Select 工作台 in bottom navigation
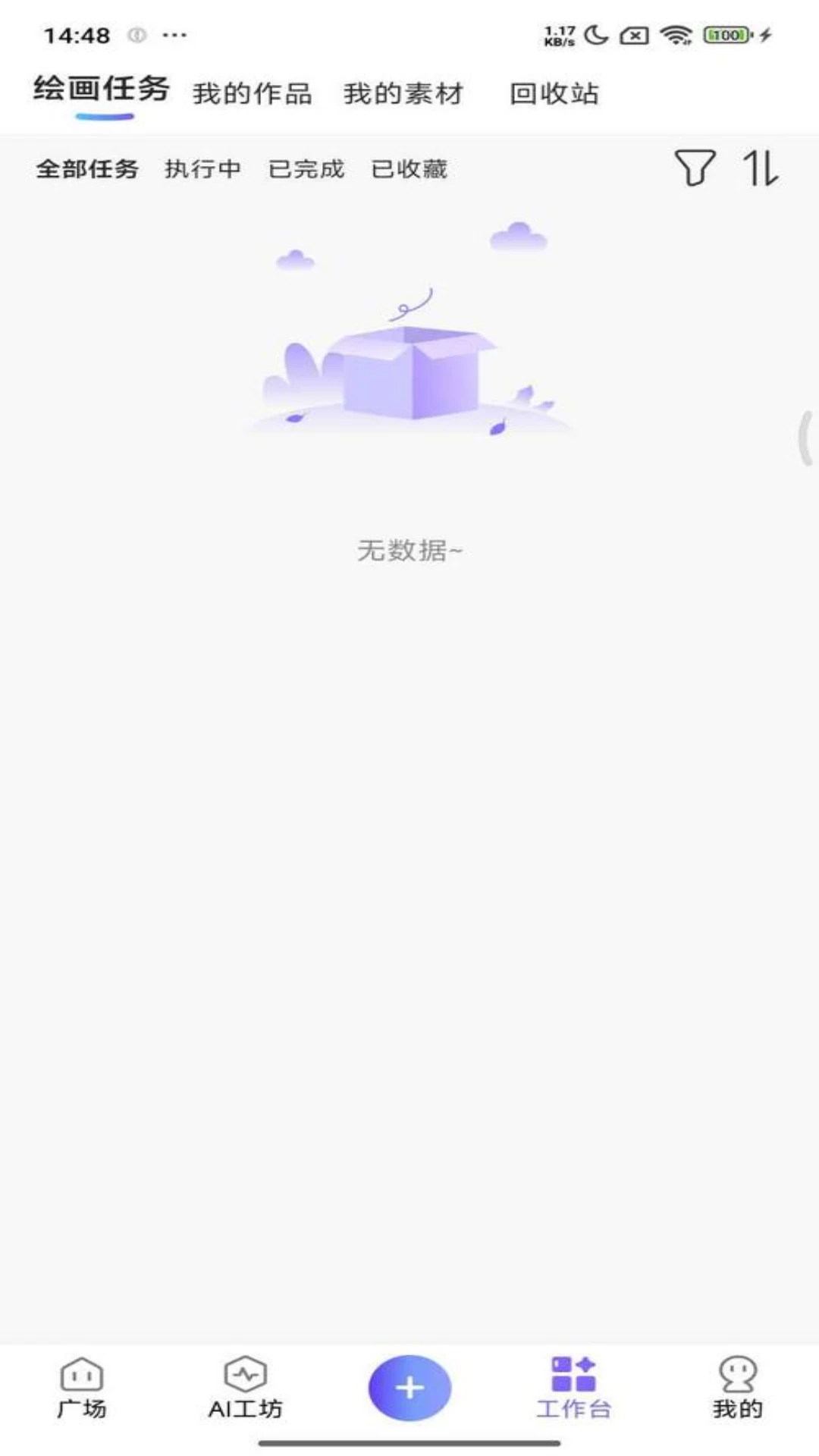The height and width of the screenshot is (1456, 819). click(x=573, y=1388)
